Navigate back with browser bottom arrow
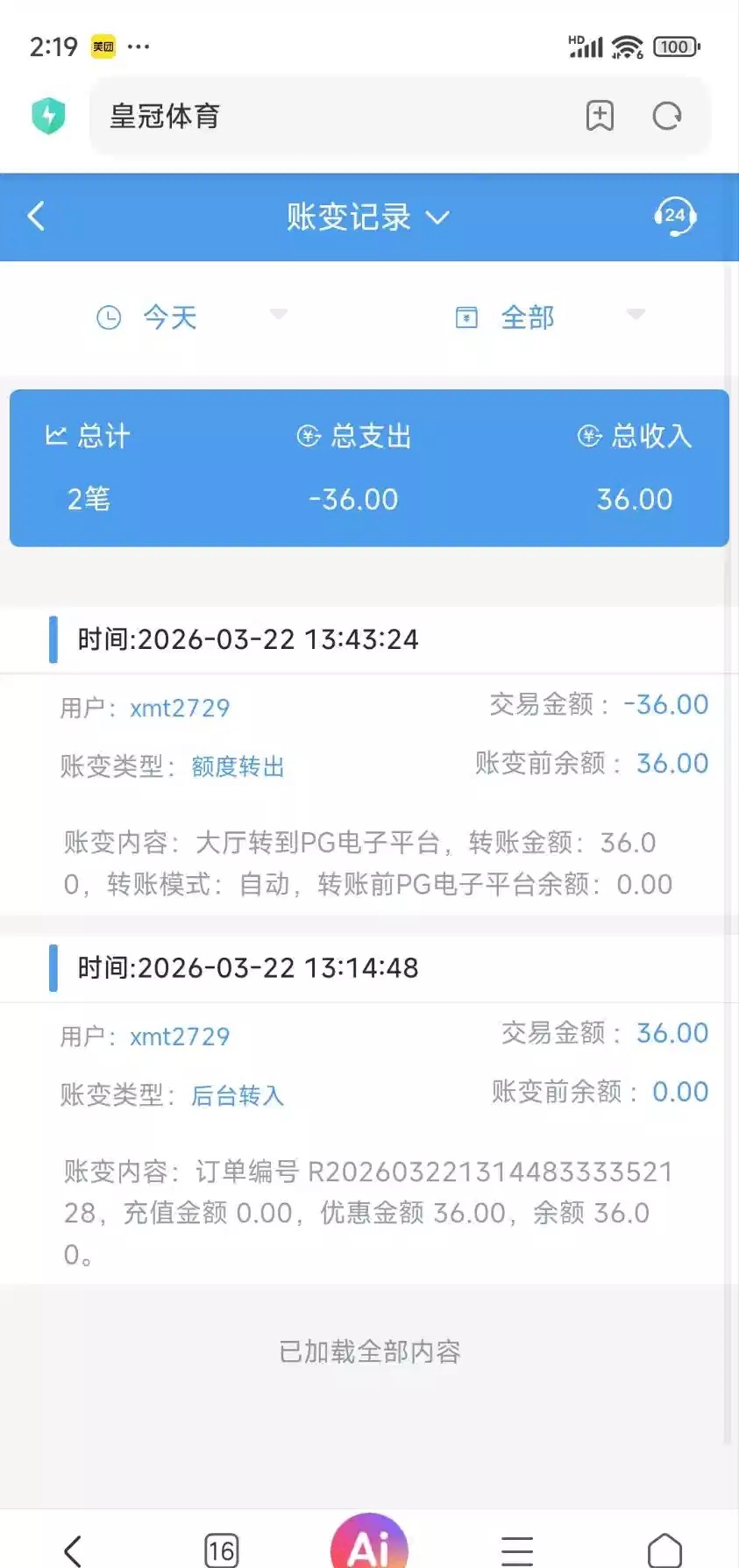The image size is (739, 1568). pos(74,1550)
